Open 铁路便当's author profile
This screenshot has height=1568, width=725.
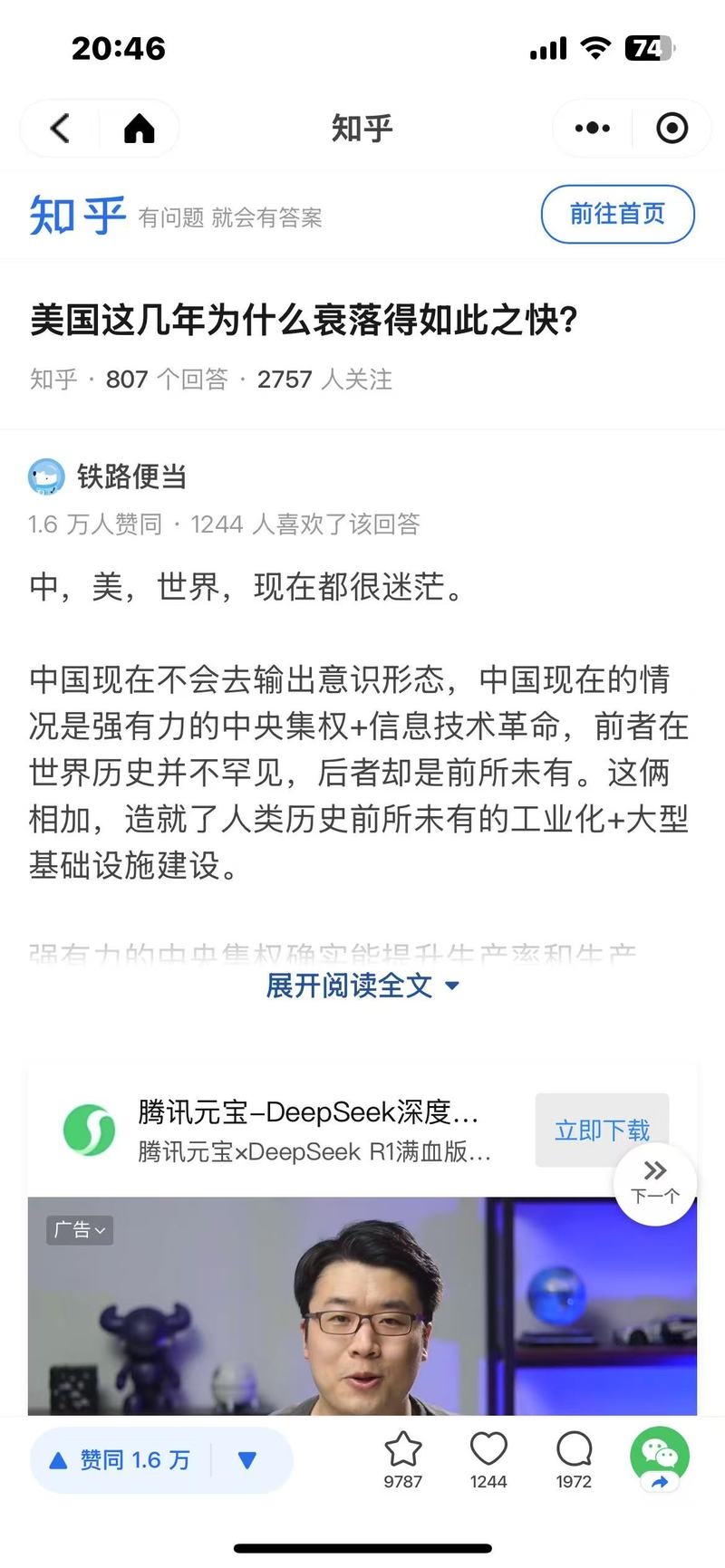click(x=130, y=476)
